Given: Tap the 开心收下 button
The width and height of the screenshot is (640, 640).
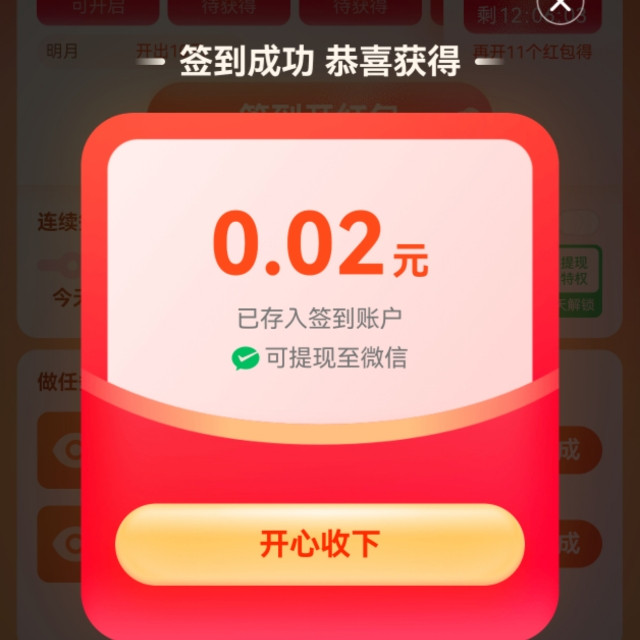Looking at the screenshot, I should click(x=319, y=544).
